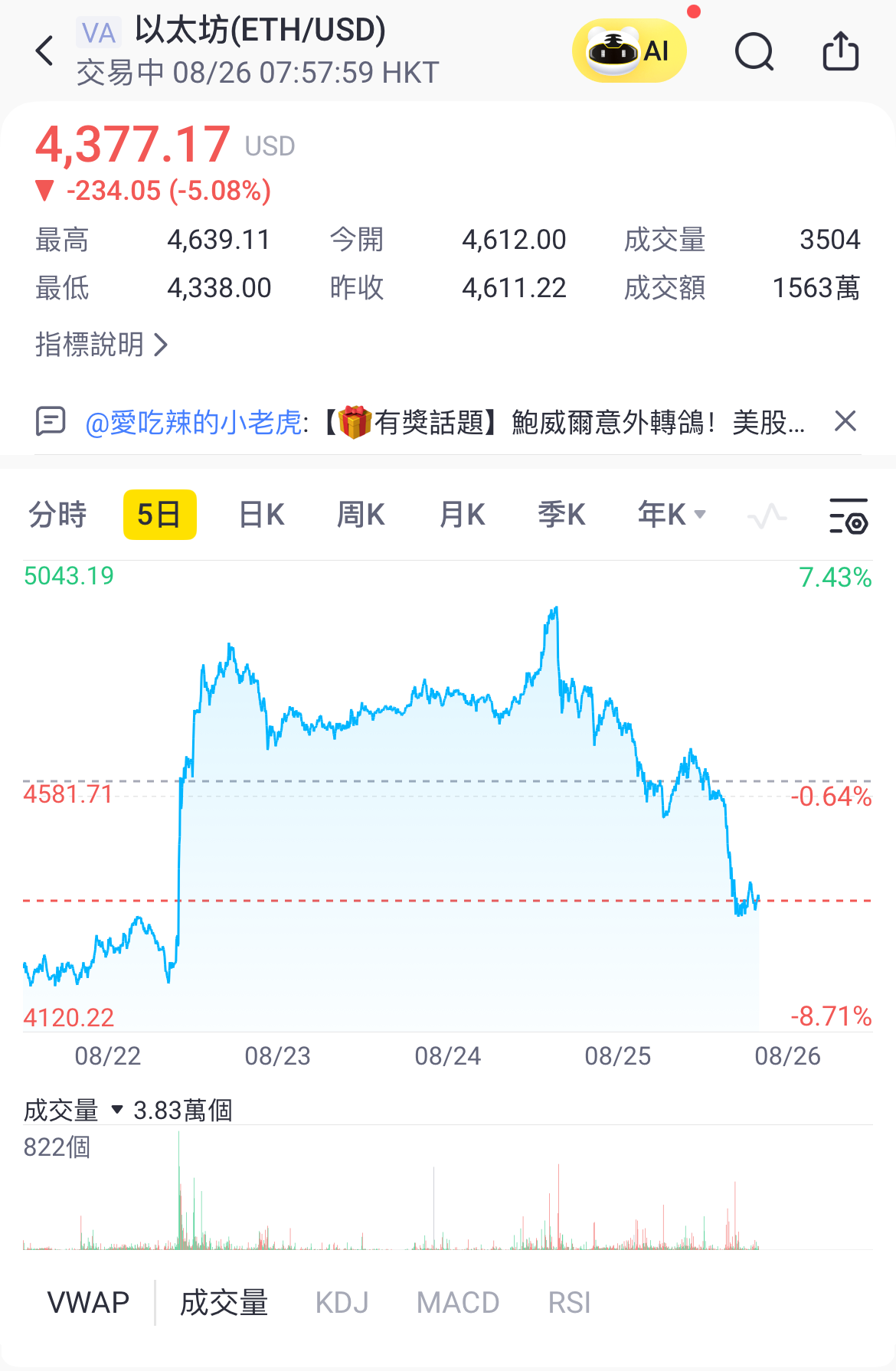Show the 周K weekly chart

(x=361, y=515)
